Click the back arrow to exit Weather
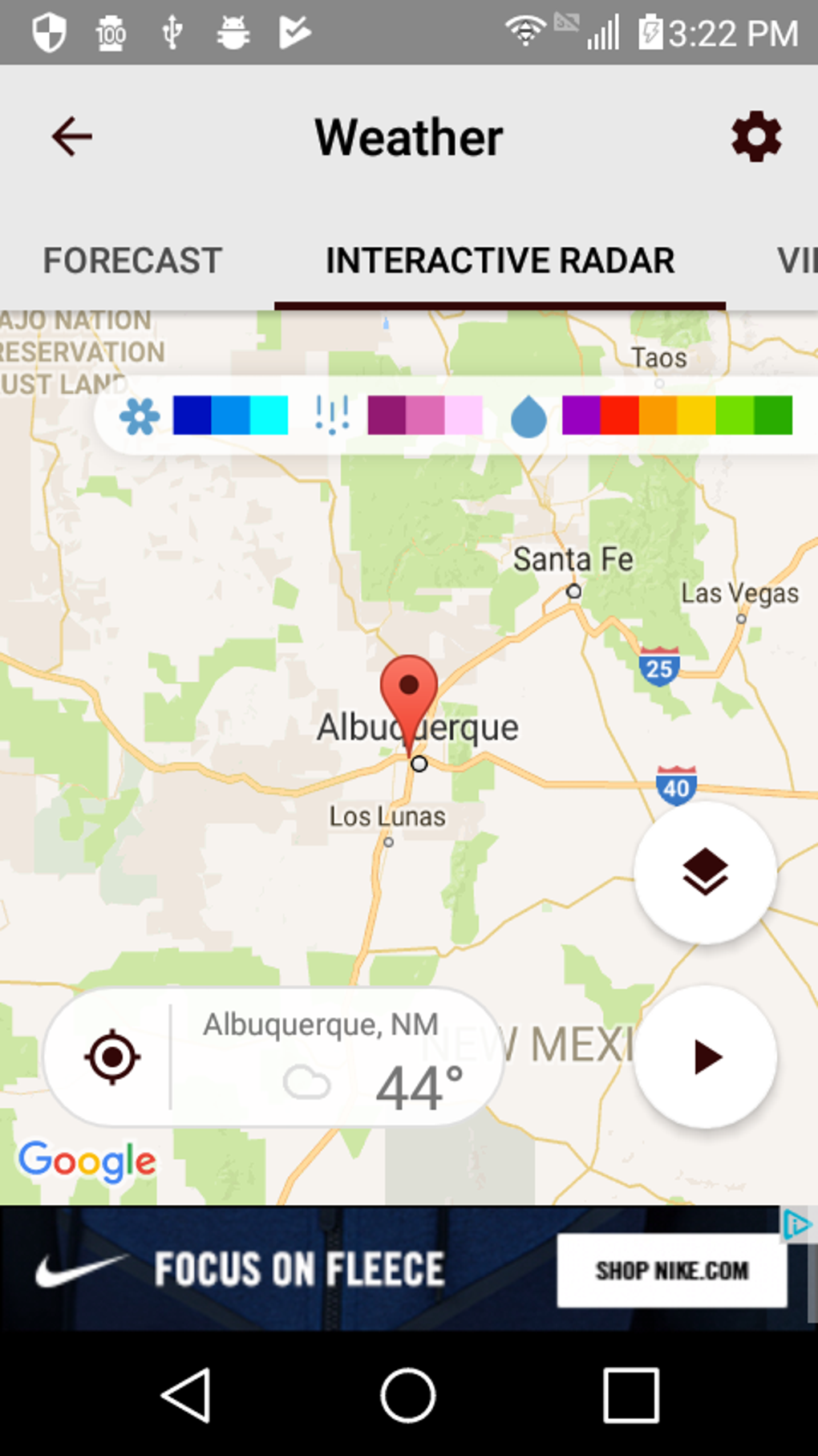Screen dimensions: 818x1456 (x=71, y=136)
